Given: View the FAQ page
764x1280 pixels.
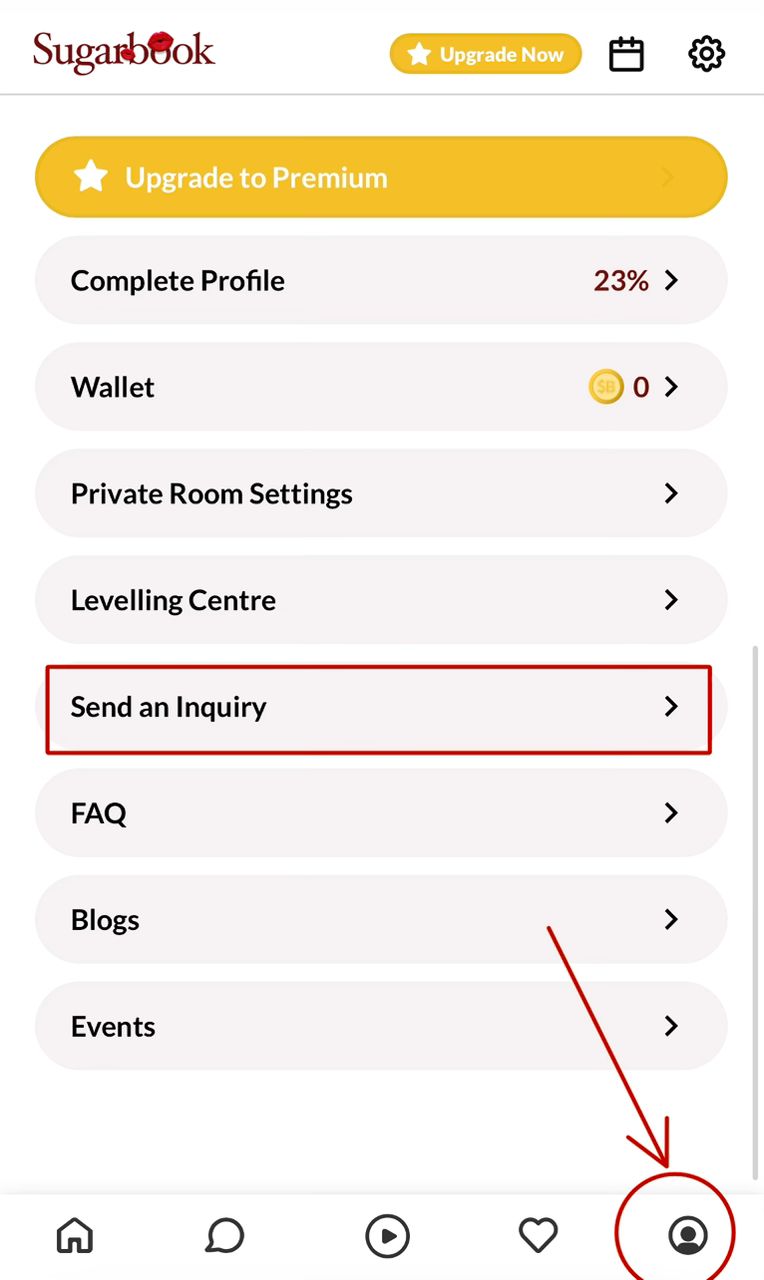Looking at the screenshot, I should tap(381, 813).
